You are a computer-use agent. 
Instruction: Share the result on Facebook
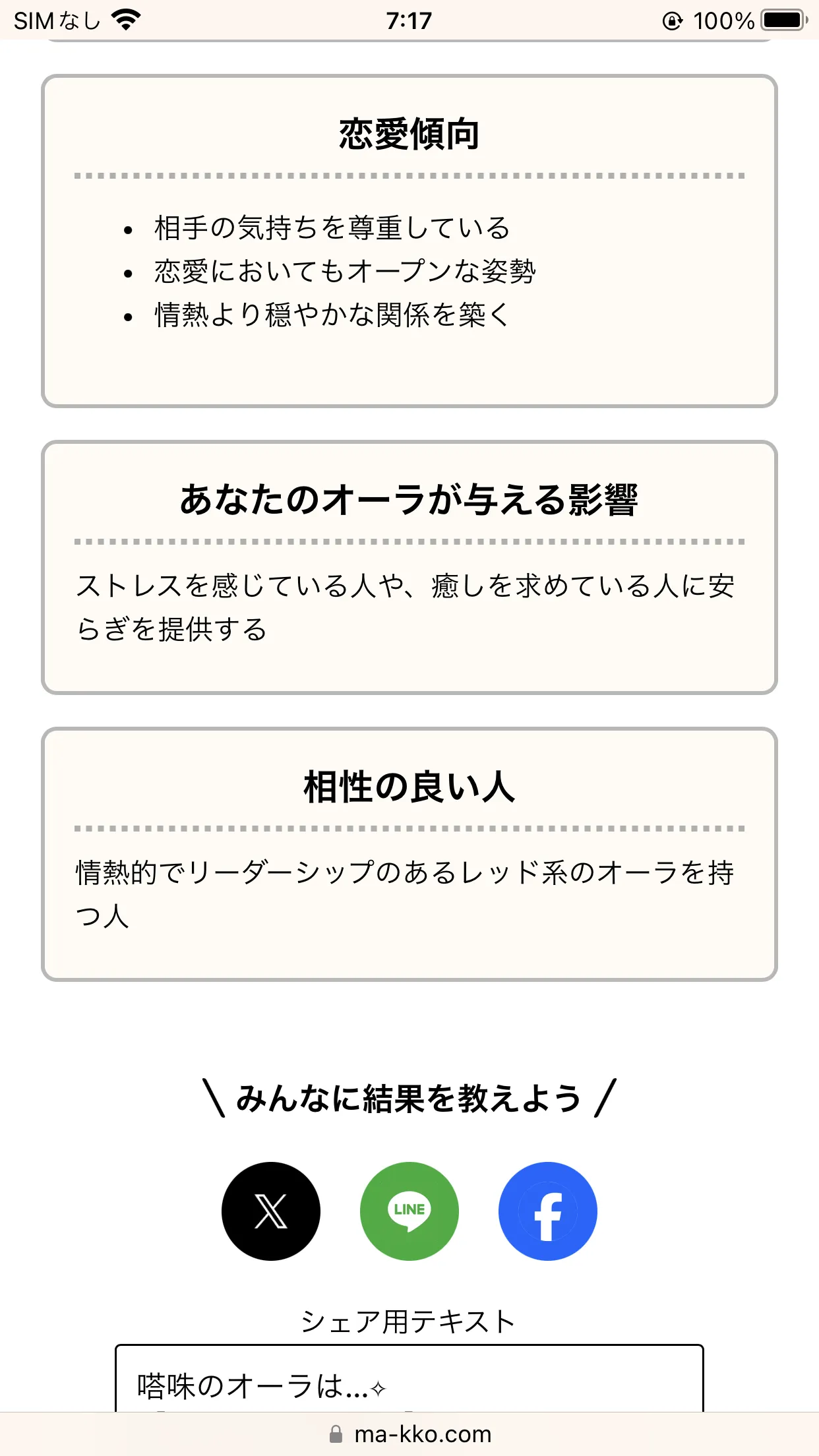(x=548, y=1211)
